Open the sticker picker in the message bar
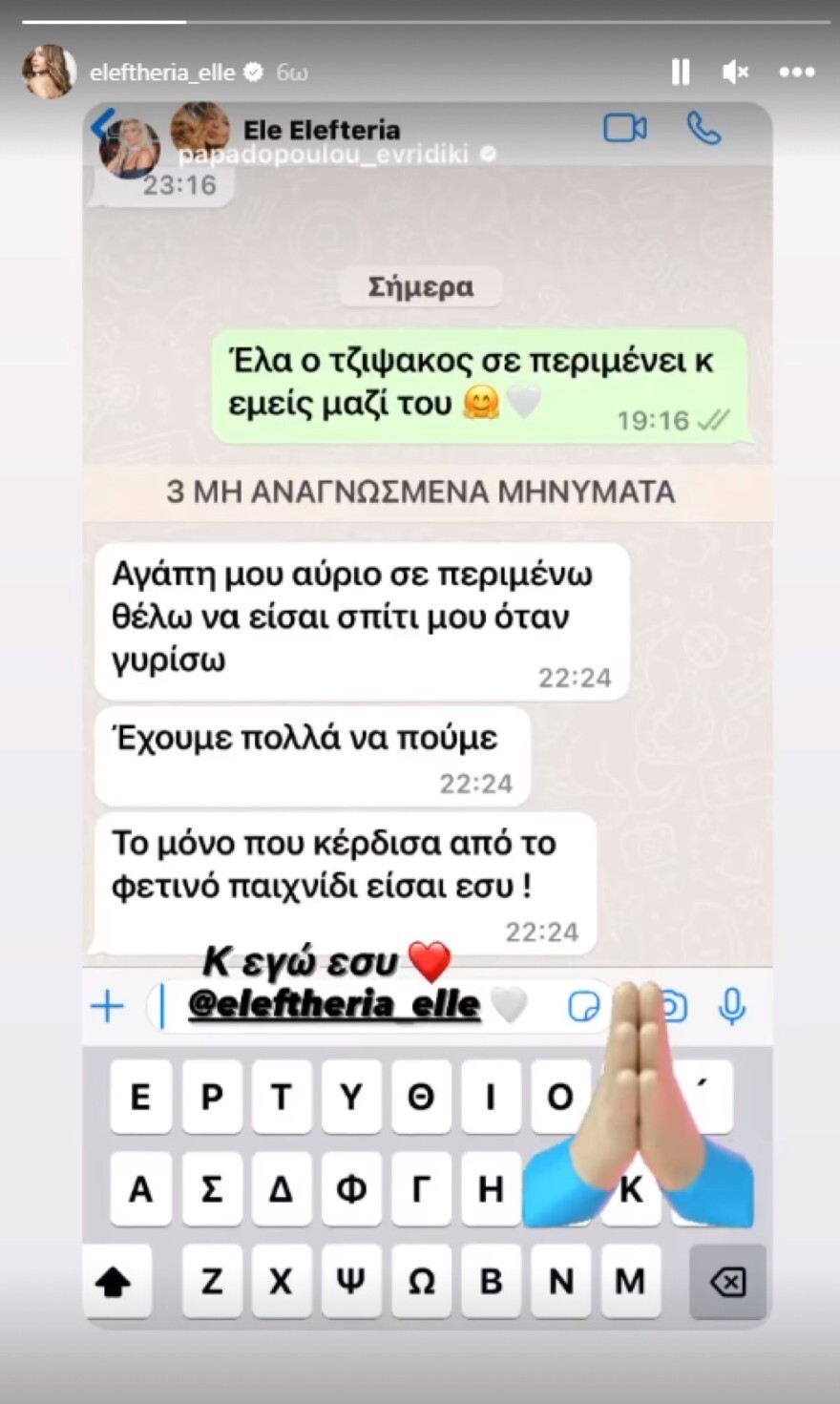 (586, 1006)
